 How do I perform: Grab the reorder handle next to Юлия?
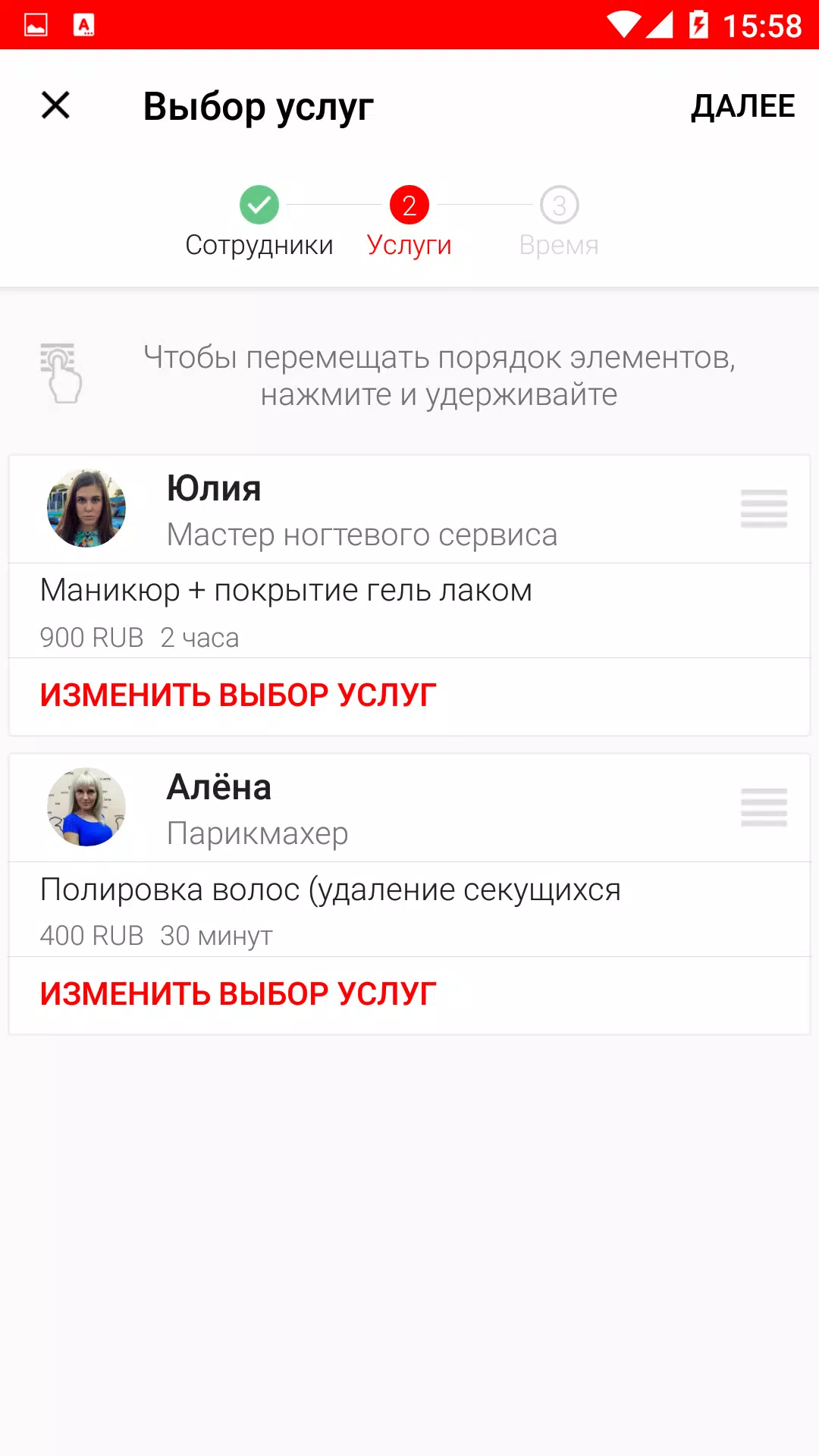[x=764, y=509]
